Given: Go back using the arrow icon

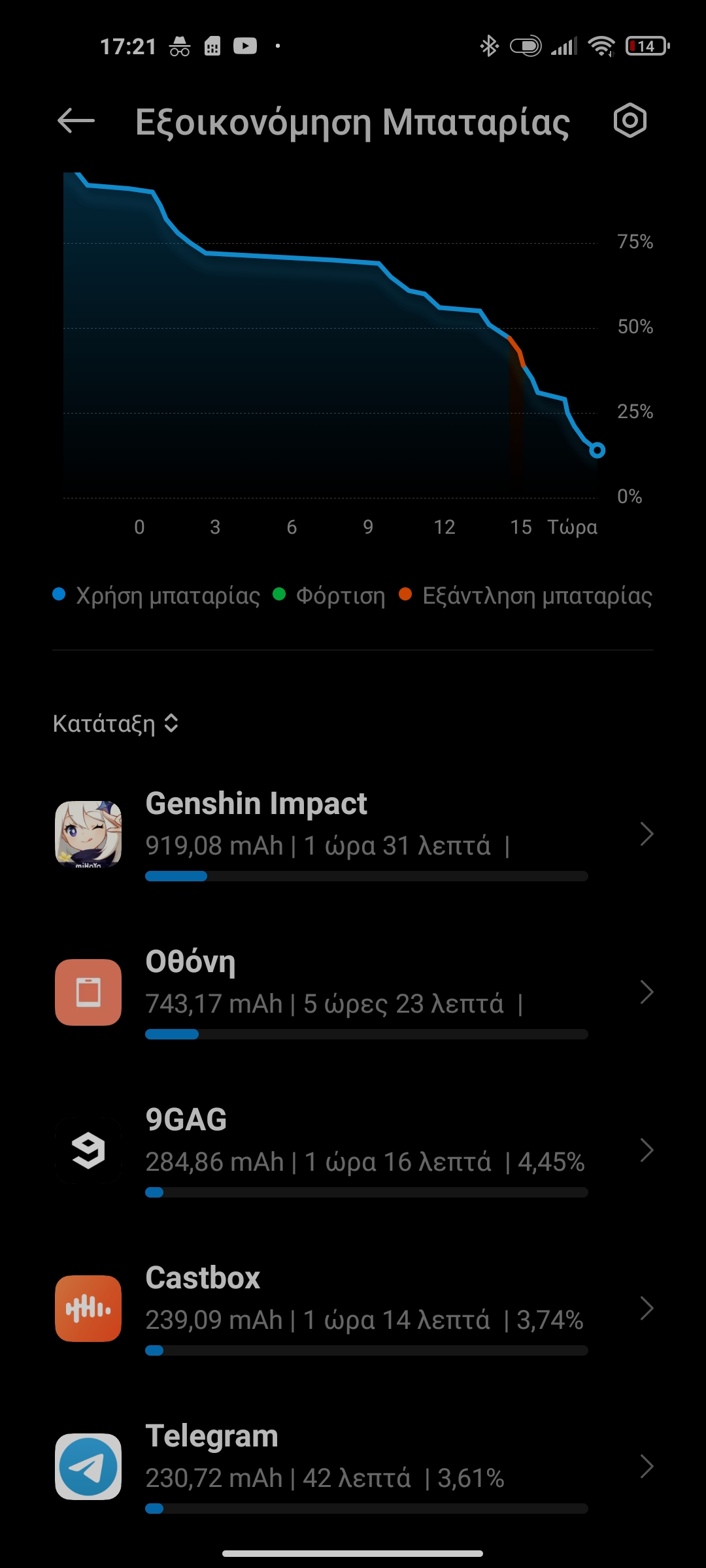Looking at the screenshot, I should [76, 121].
